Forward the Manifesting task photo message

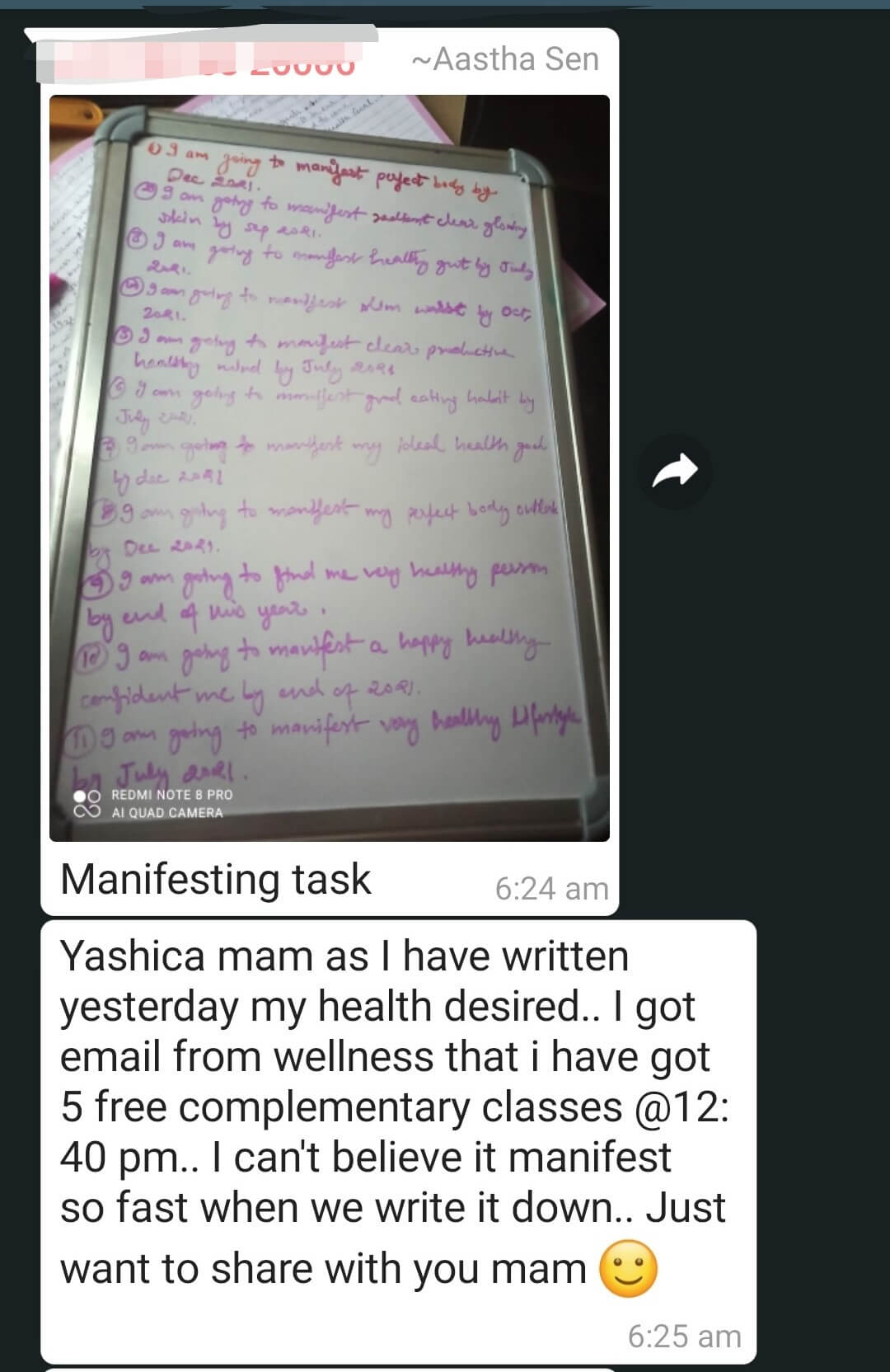[x=675, y=472]
